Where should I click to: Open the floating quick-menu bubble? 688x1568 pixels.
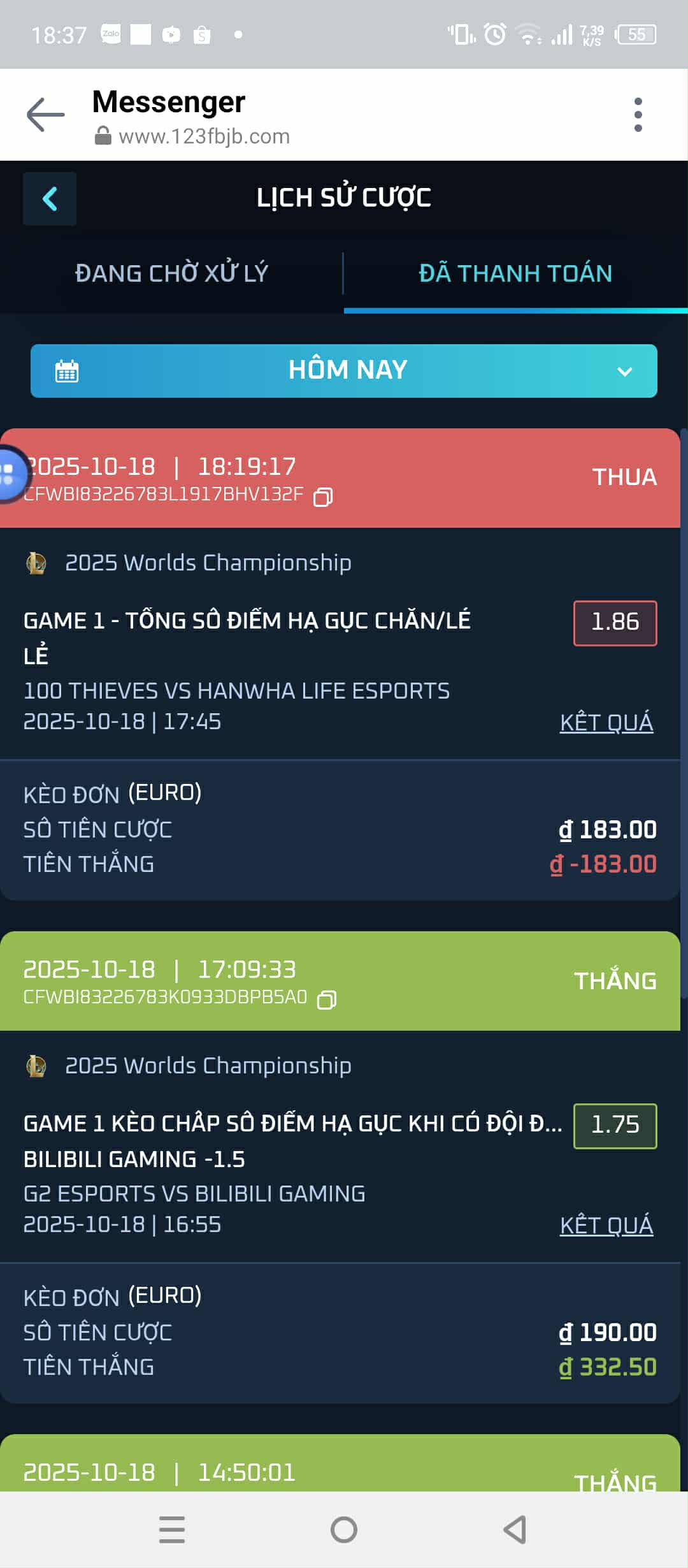coord(9,475)
